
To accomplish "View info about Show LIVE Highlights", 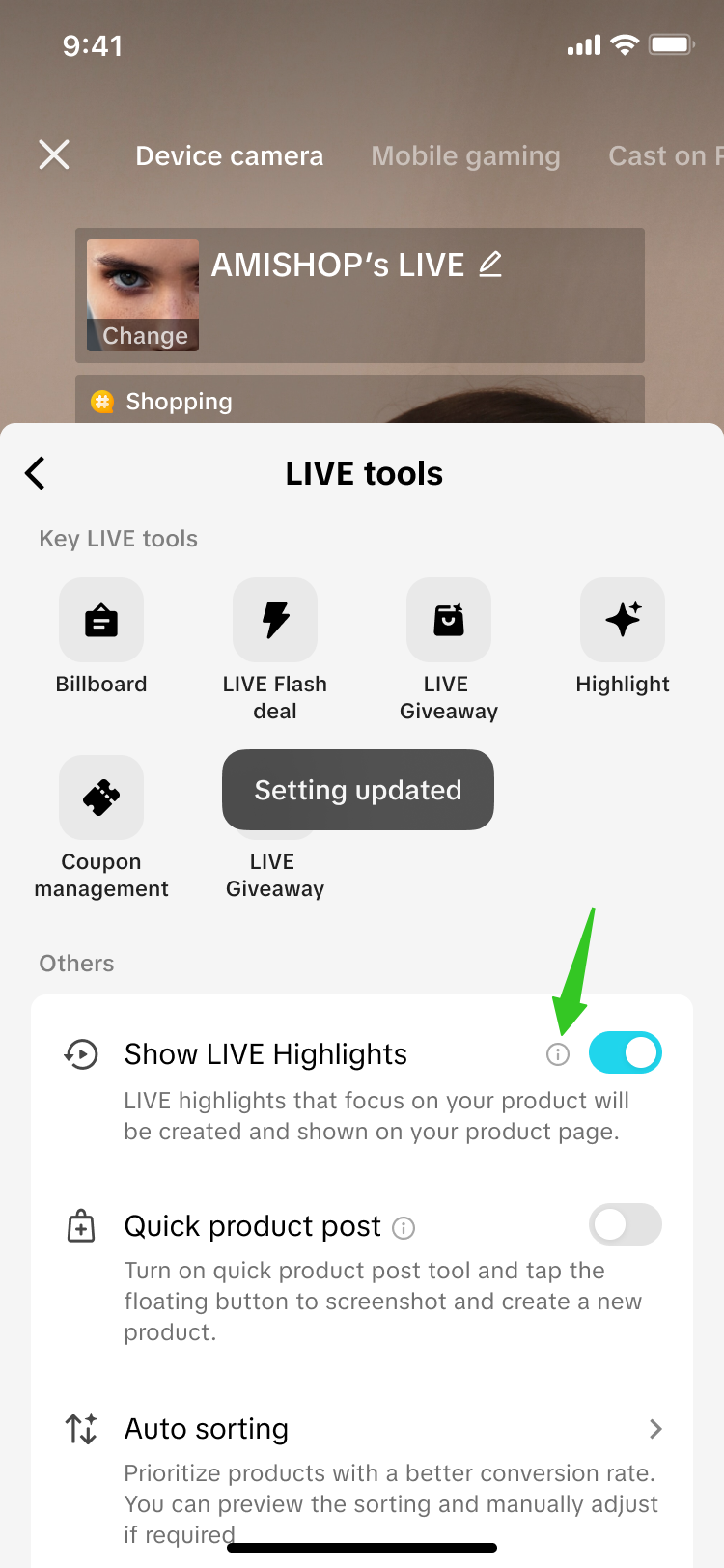I will (558, 1054).
